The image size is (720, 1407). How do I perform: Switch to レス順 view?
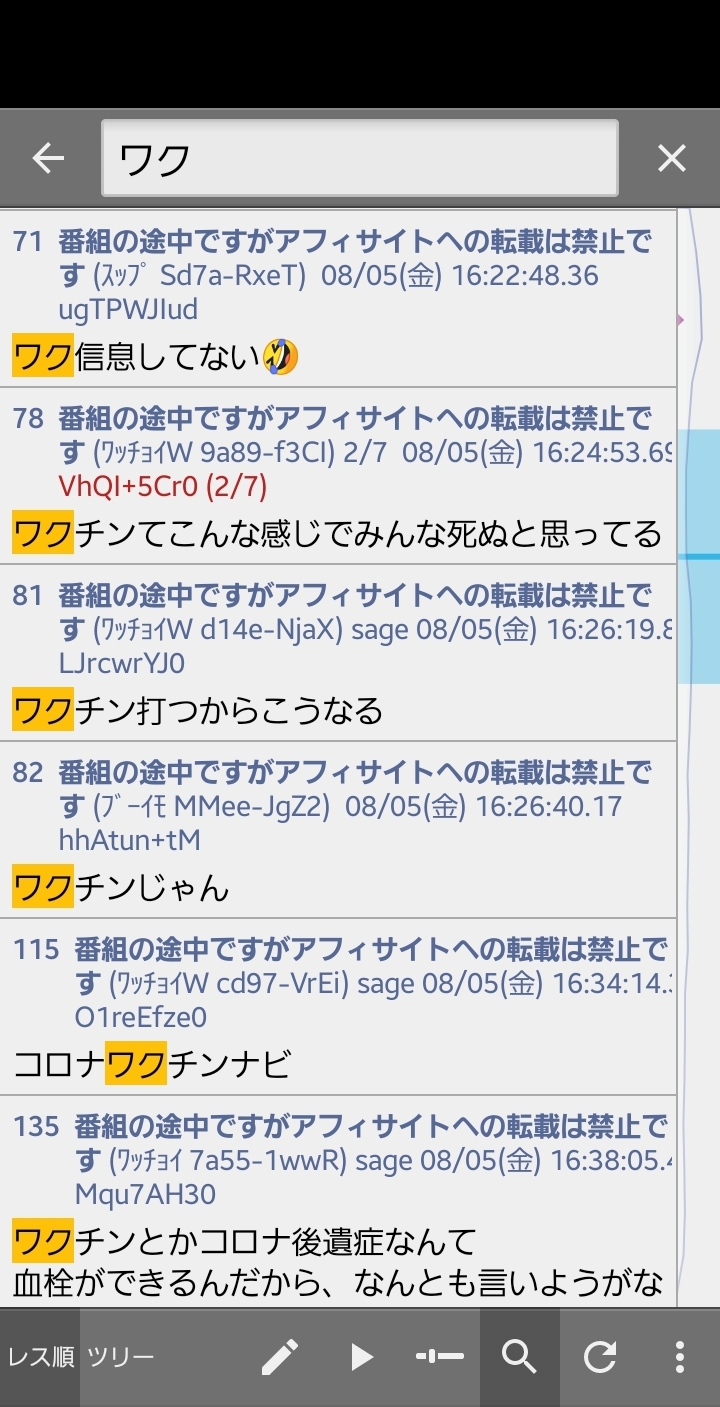click(40, 1357)
